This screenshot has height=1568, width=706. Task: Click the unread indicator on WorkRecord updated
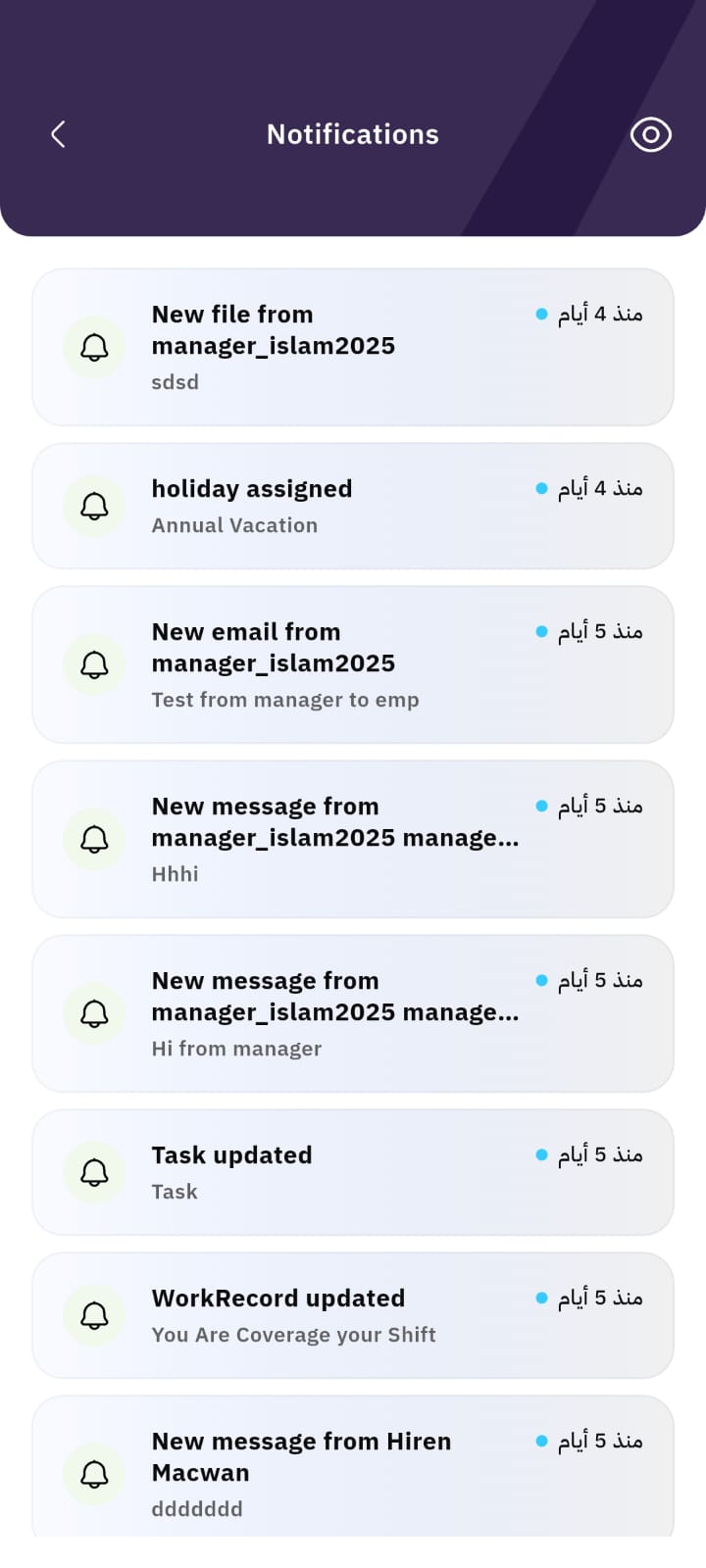(540, 1297)
